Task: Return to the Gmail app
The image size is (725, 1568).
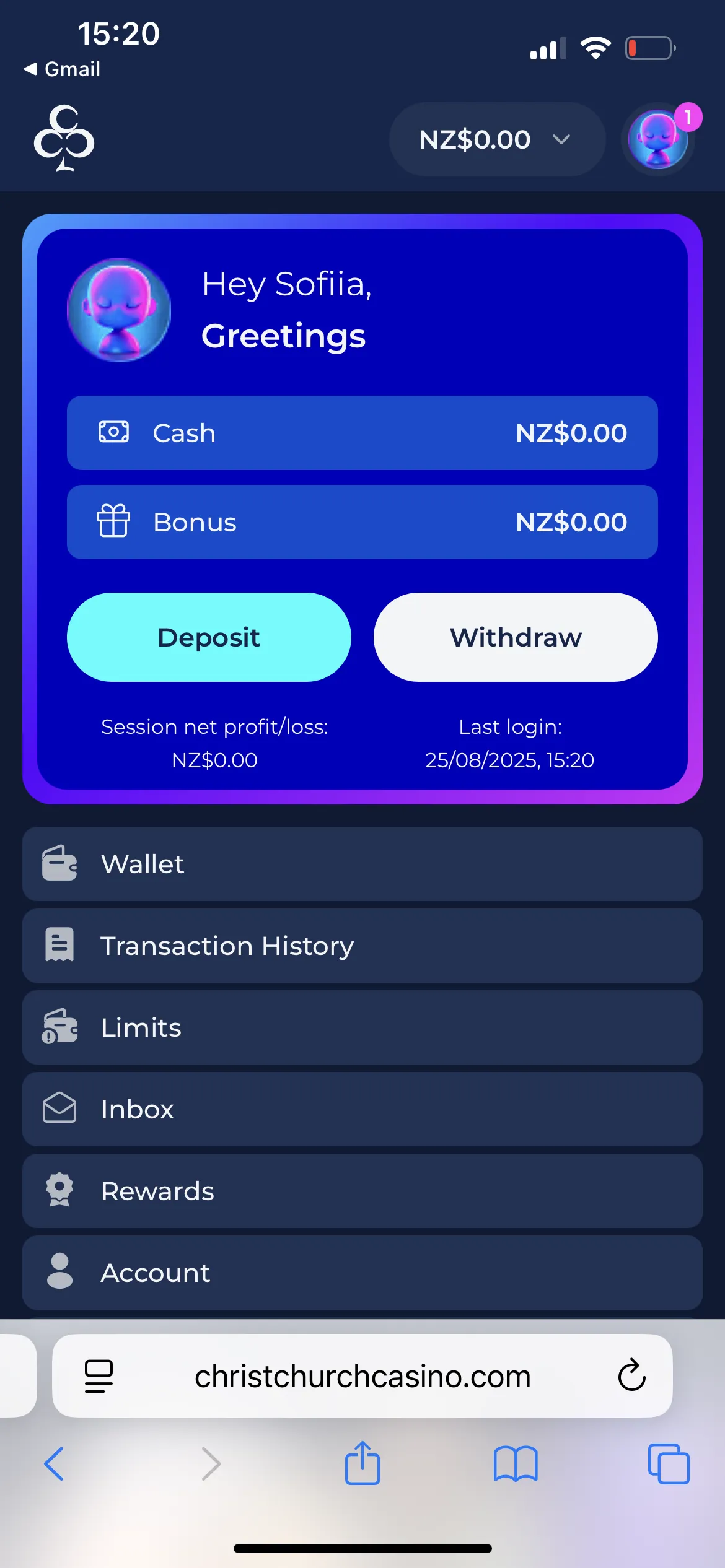Action: pos(62,69)
